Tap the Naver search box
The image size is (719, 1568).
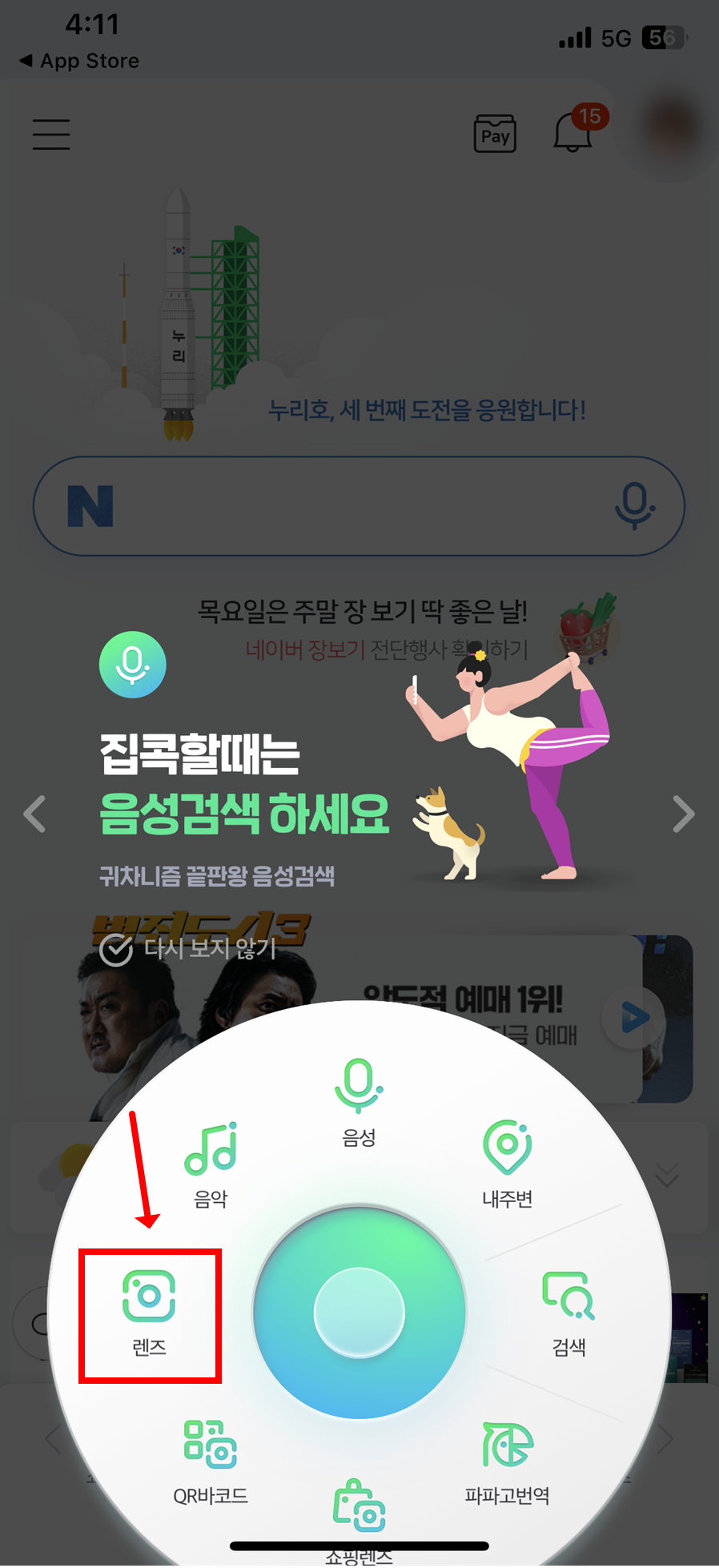(359, 506)
